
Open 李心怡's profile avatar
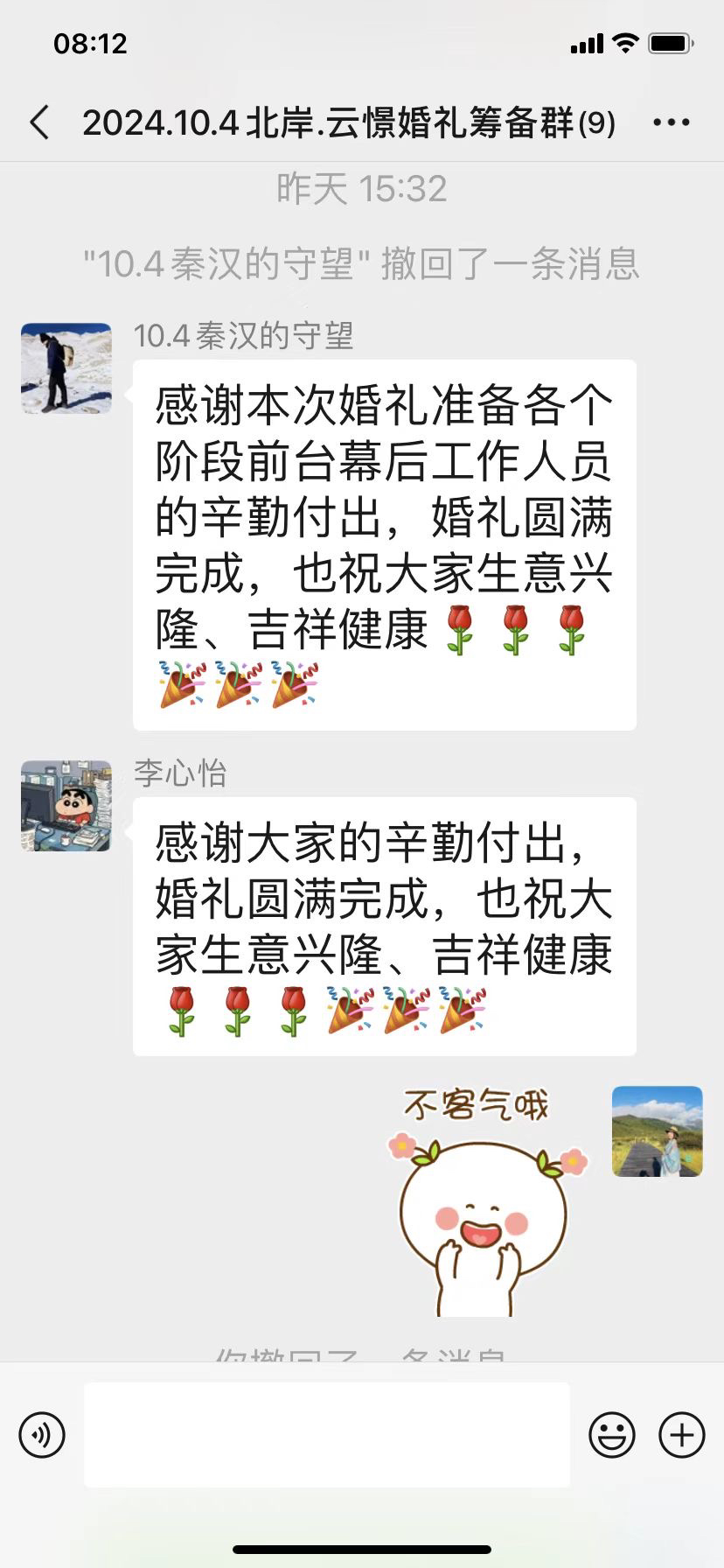(66, 806)
